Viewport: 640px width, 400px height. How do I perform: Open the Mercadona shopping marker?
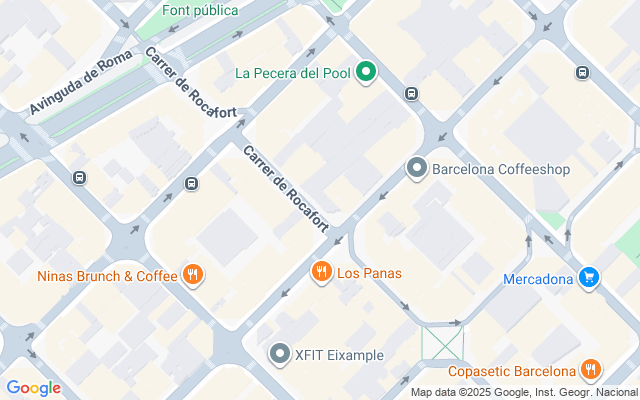(588, 278)
